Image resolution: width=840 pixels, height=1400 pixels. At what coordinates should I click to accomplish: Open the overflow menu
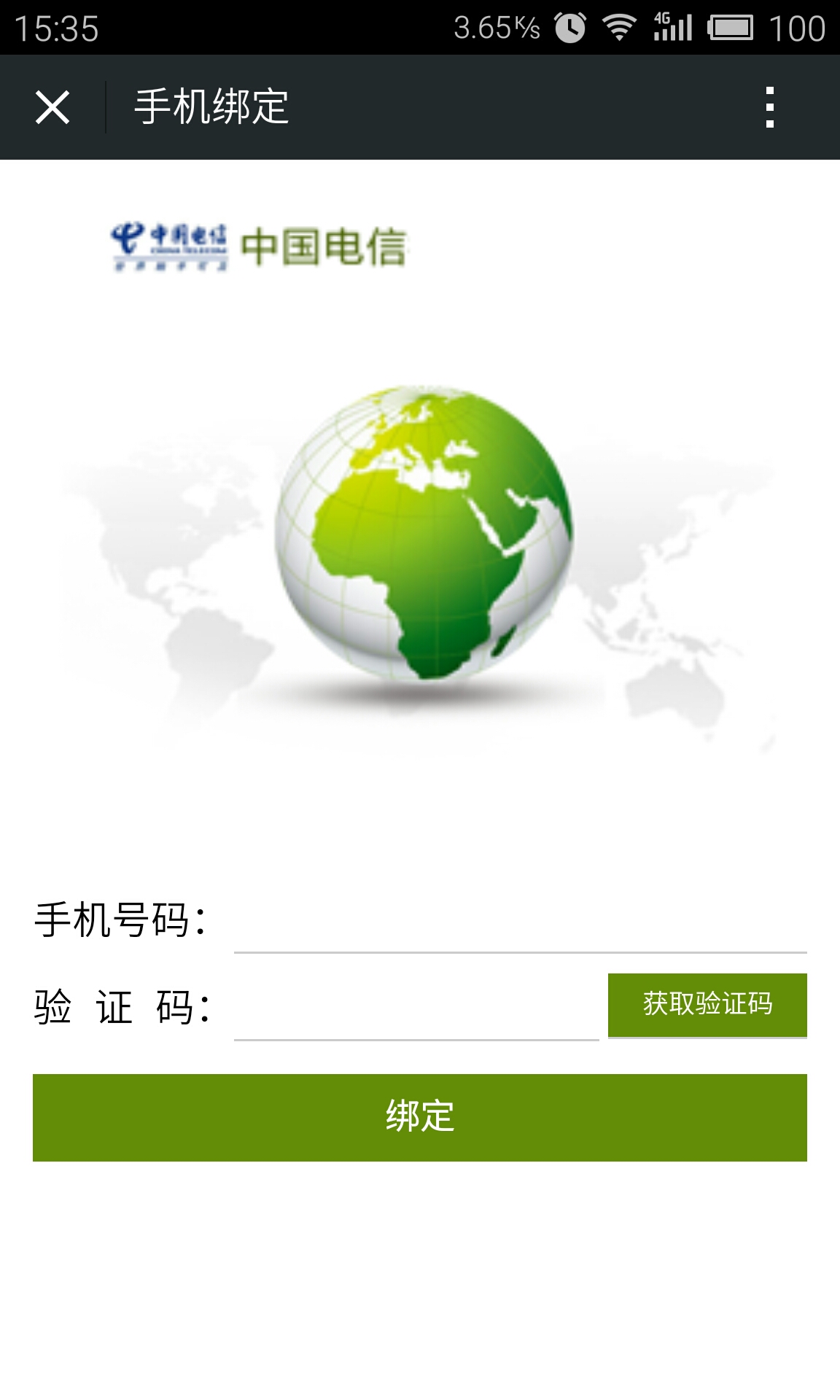tap(769, 107)
